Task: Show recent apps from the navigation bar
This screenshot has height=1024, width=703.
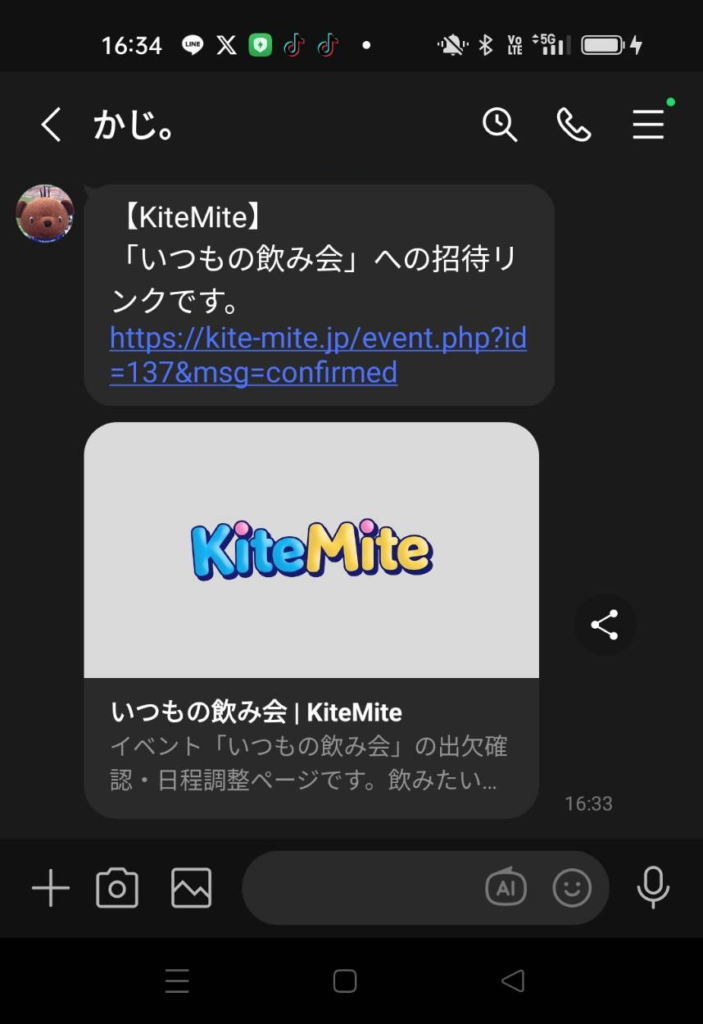Action: [177, 981]
